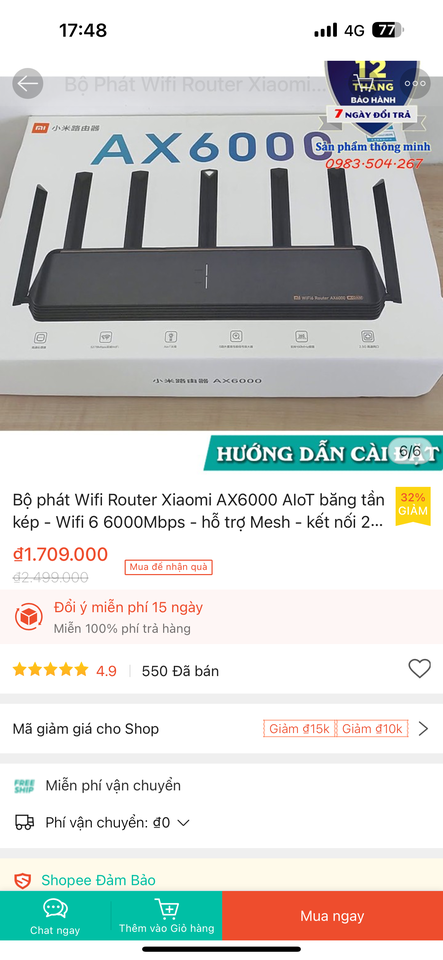Open the "Đổi ý miễn phí 15 ngày" banner
The image size is (443, 960).
click(x=222, y=617)
